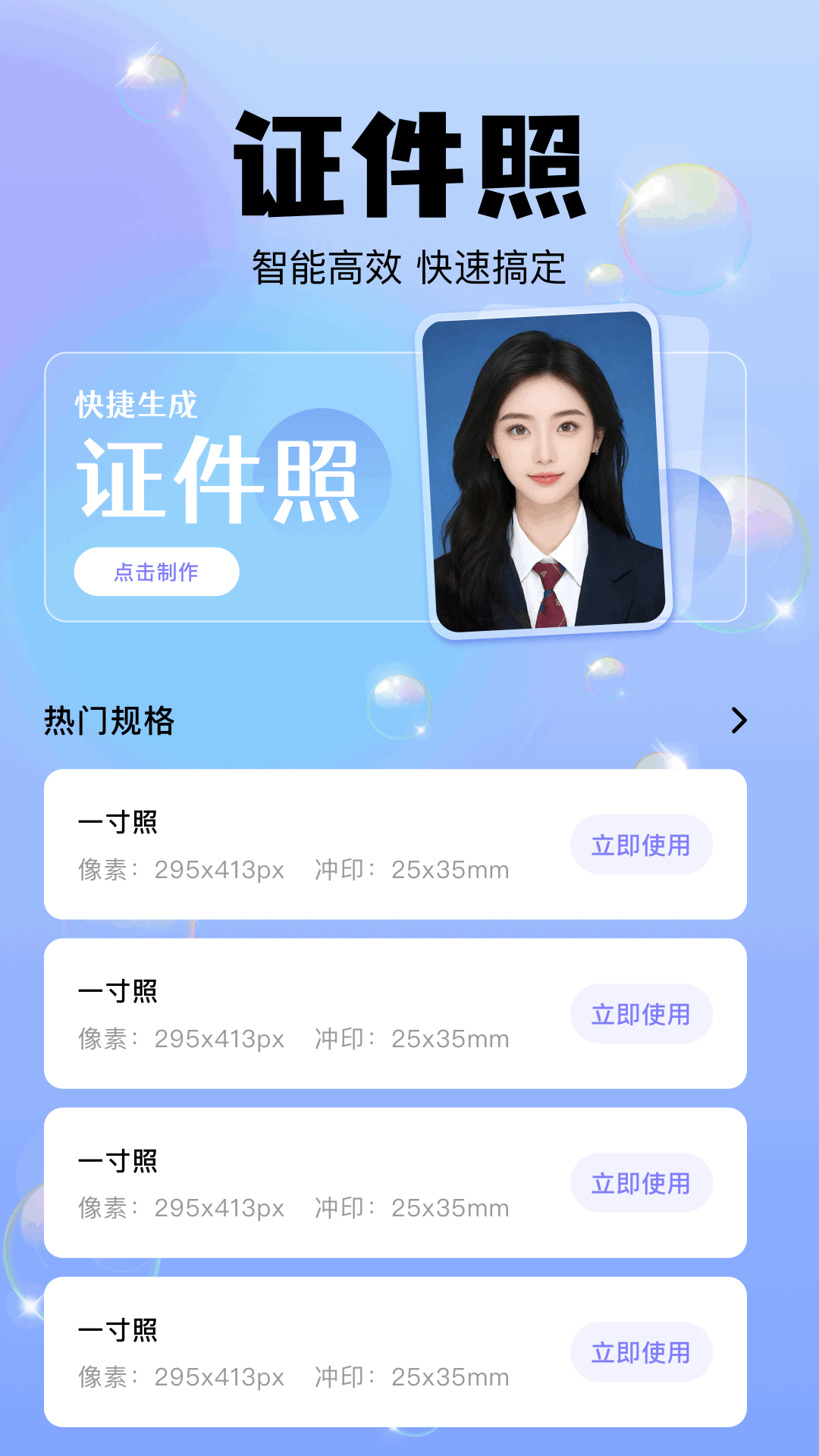Expand 热门规格 with the arrow
The height and width of the screenshot is (1456, 819).
[x=739, y=720]
